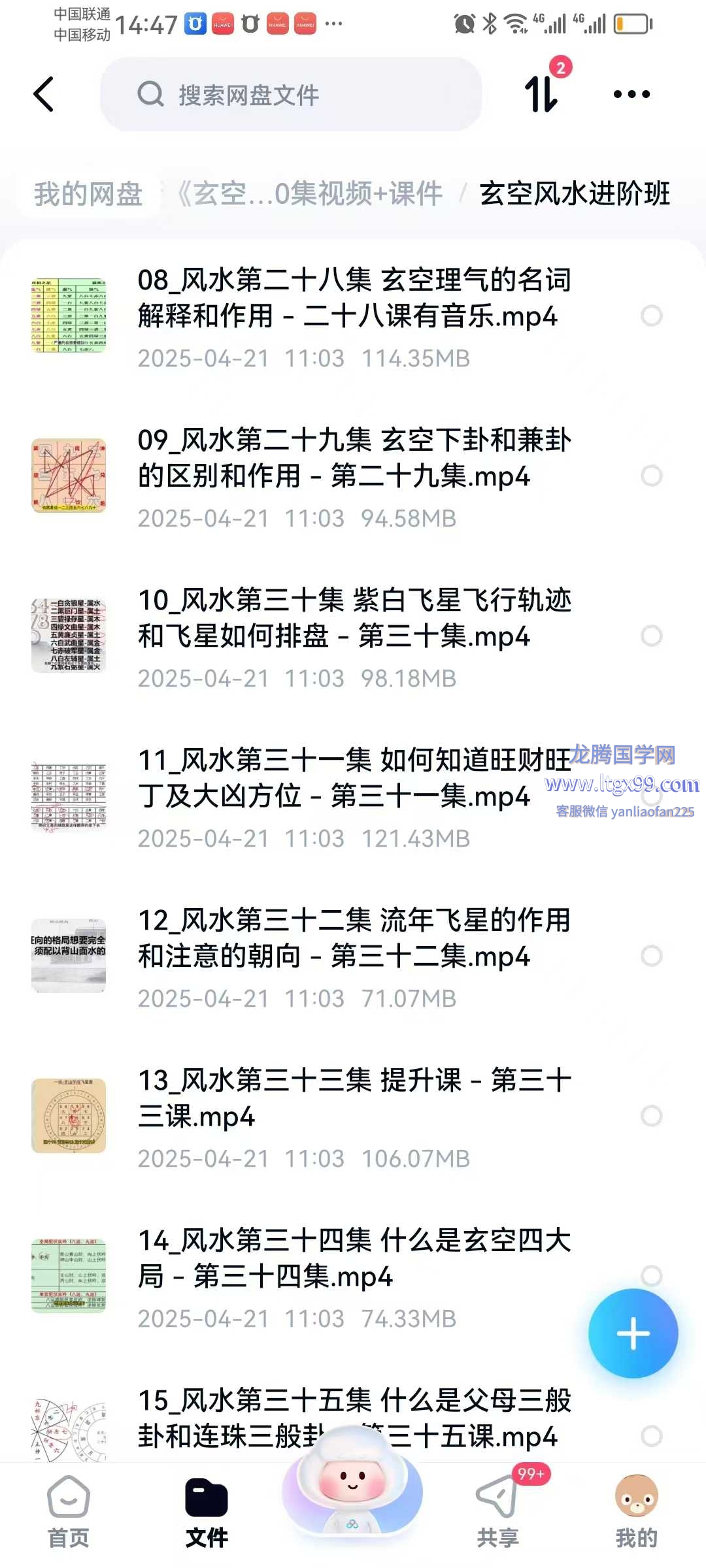Image resolution: width=706 pixels, height=1568 pixels.
Task: Open the 《玄空...0集视频+课件 breadcrumb folder
Action: click(311, 194)
